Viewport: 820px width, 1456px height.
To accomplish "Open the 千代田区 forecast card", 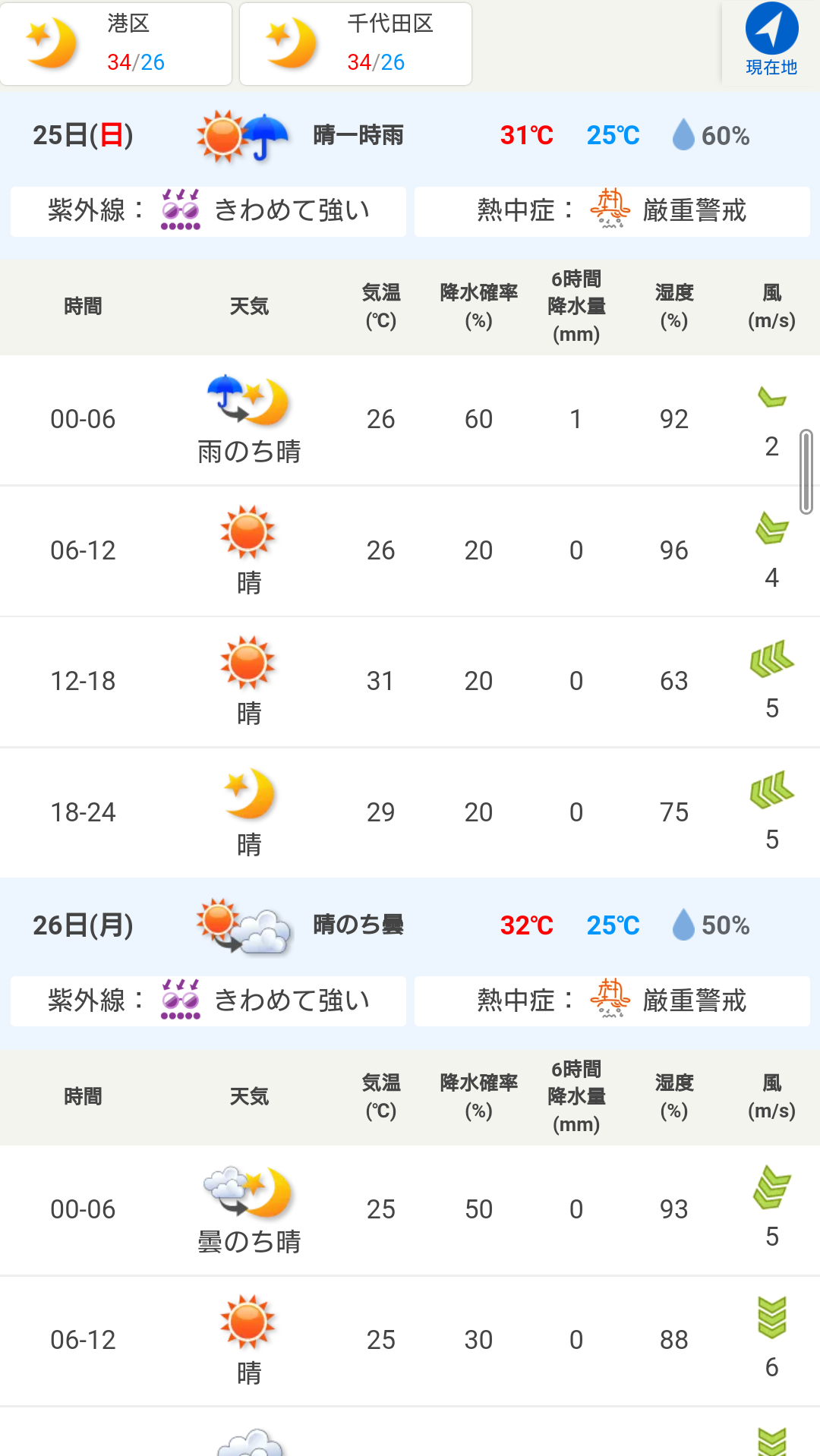I will (356, 44).
